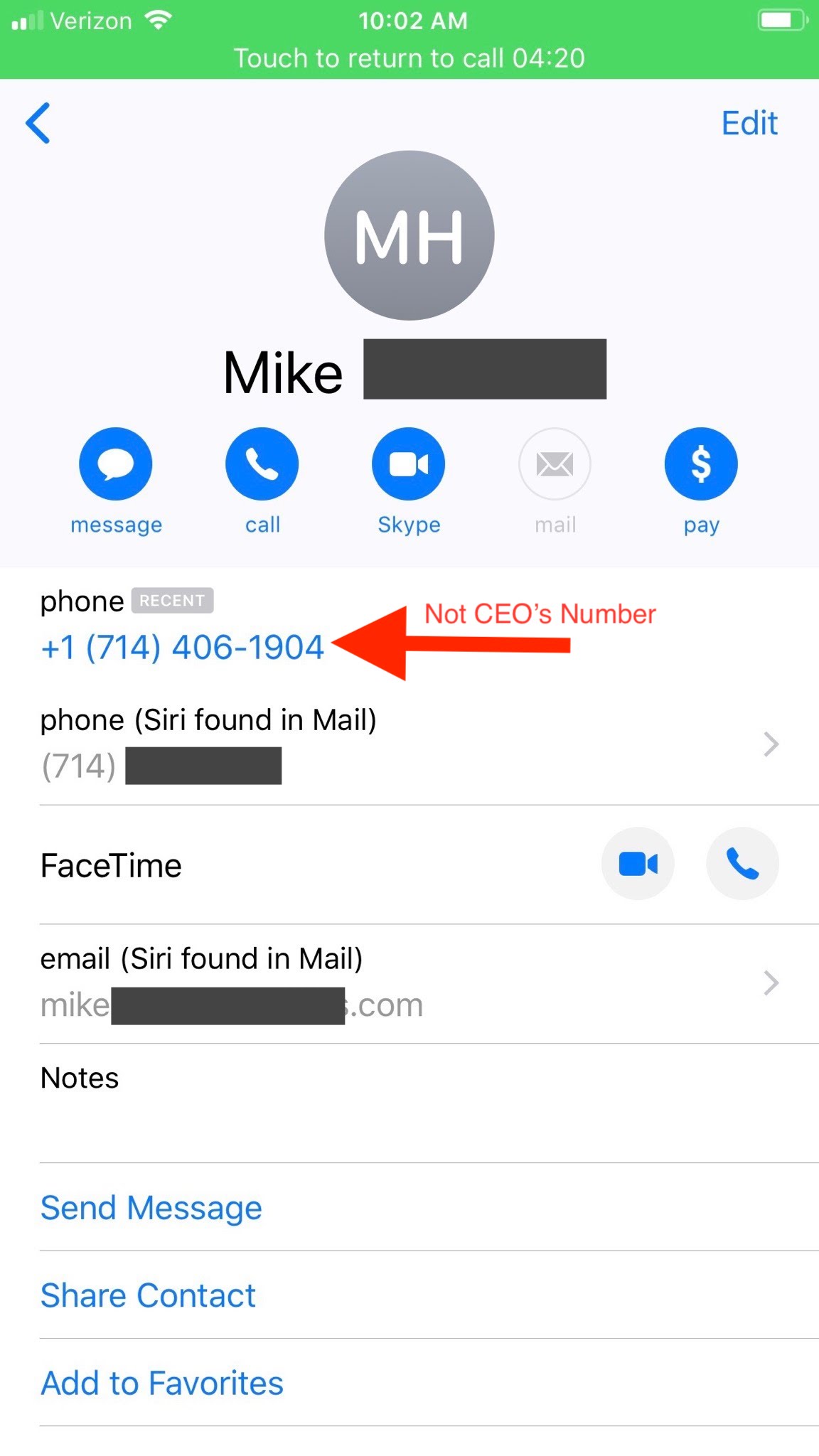The image size is (819, 1456).
Task: Tap the pay dollar button
Action: 701,464
